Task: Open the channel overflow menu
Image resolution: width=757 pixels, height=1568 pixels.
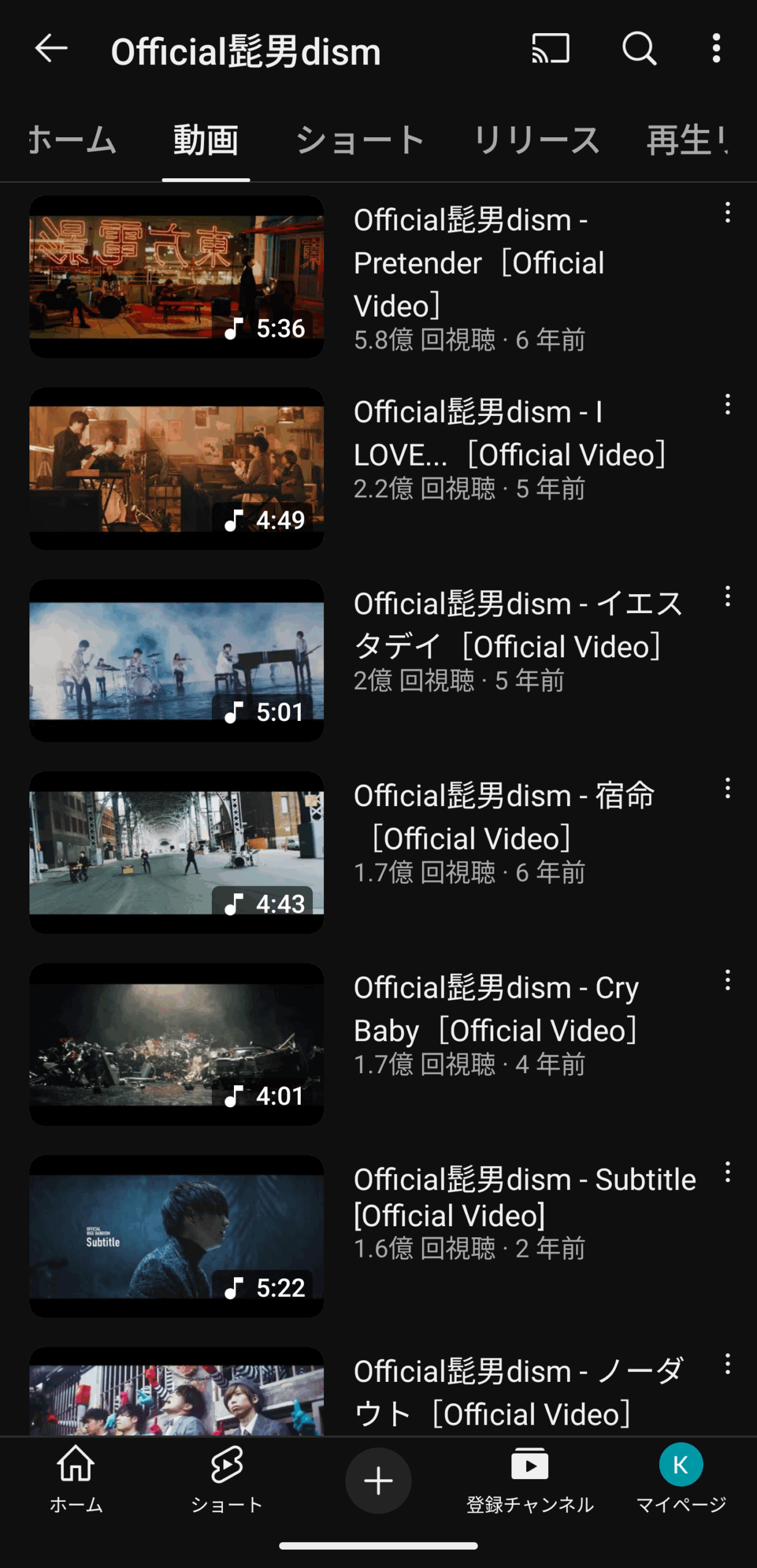Action: [716, 49]
